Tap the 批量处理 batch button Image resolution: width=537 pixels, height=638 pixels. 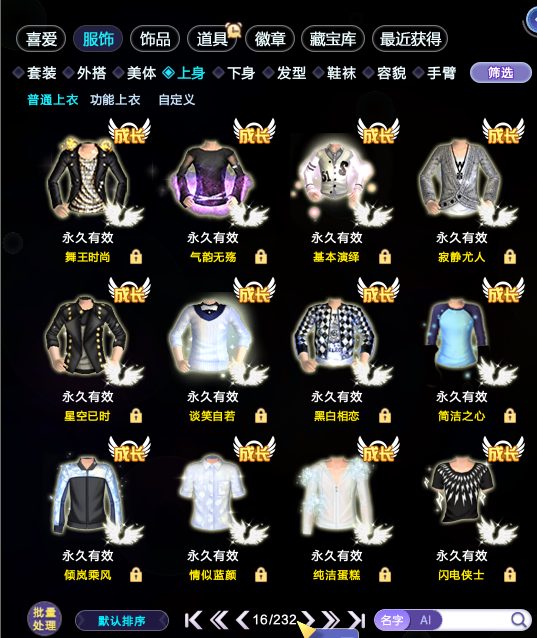coord(45,618)
